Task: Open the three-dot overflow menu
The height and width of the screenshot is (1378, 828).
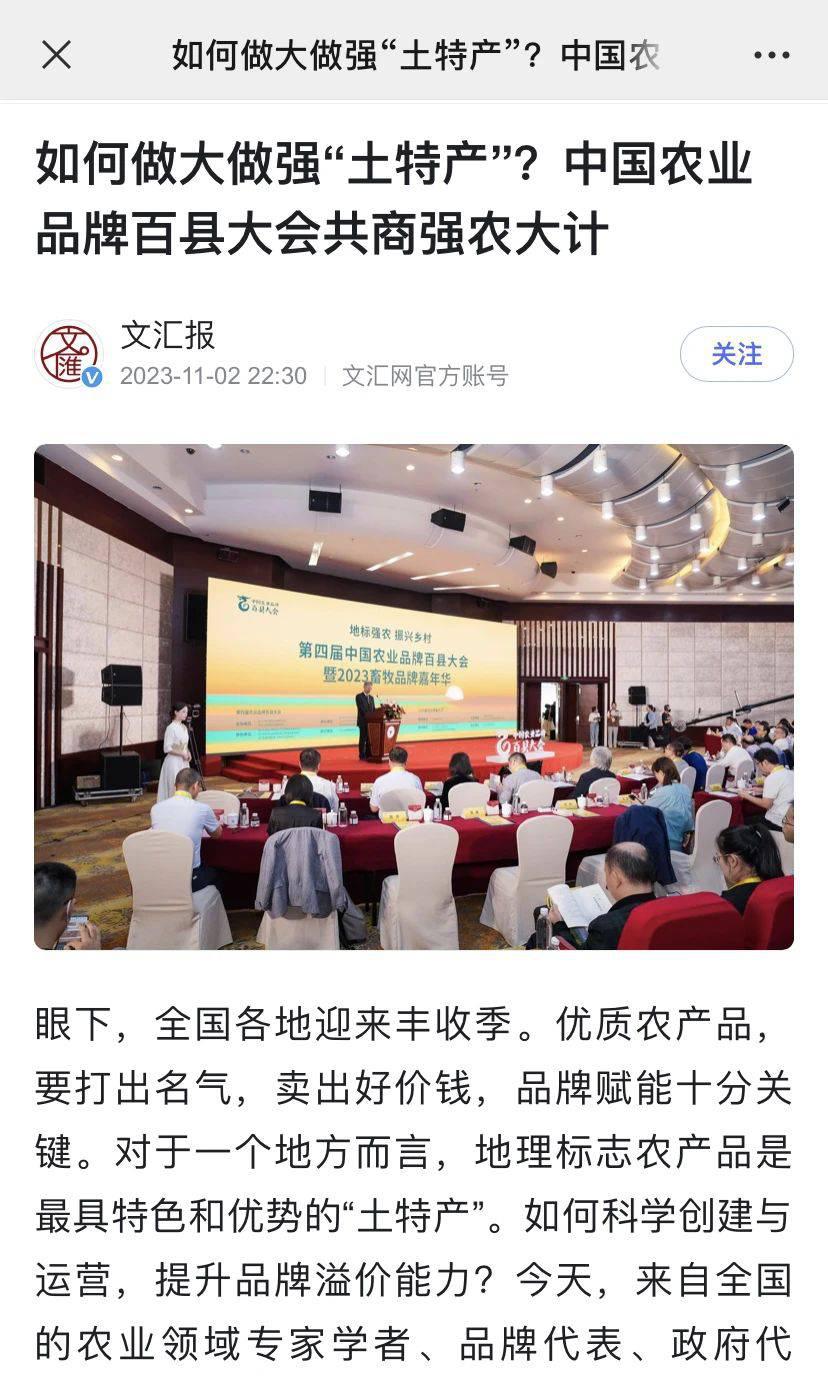Action: 771,55
